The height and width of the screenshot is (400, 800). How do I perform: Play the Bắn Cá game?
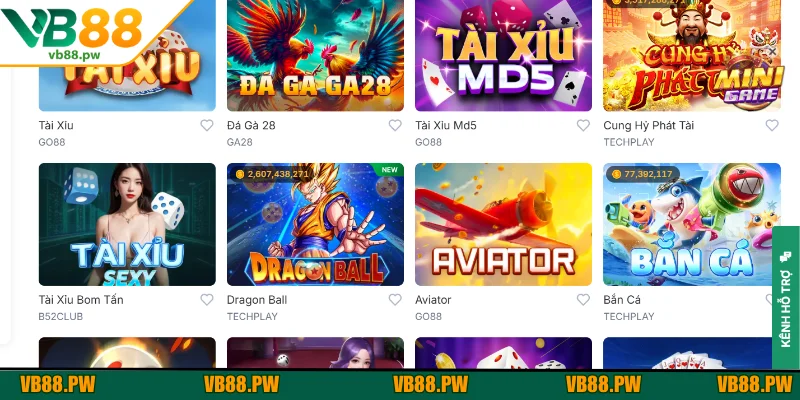[691, 224]
